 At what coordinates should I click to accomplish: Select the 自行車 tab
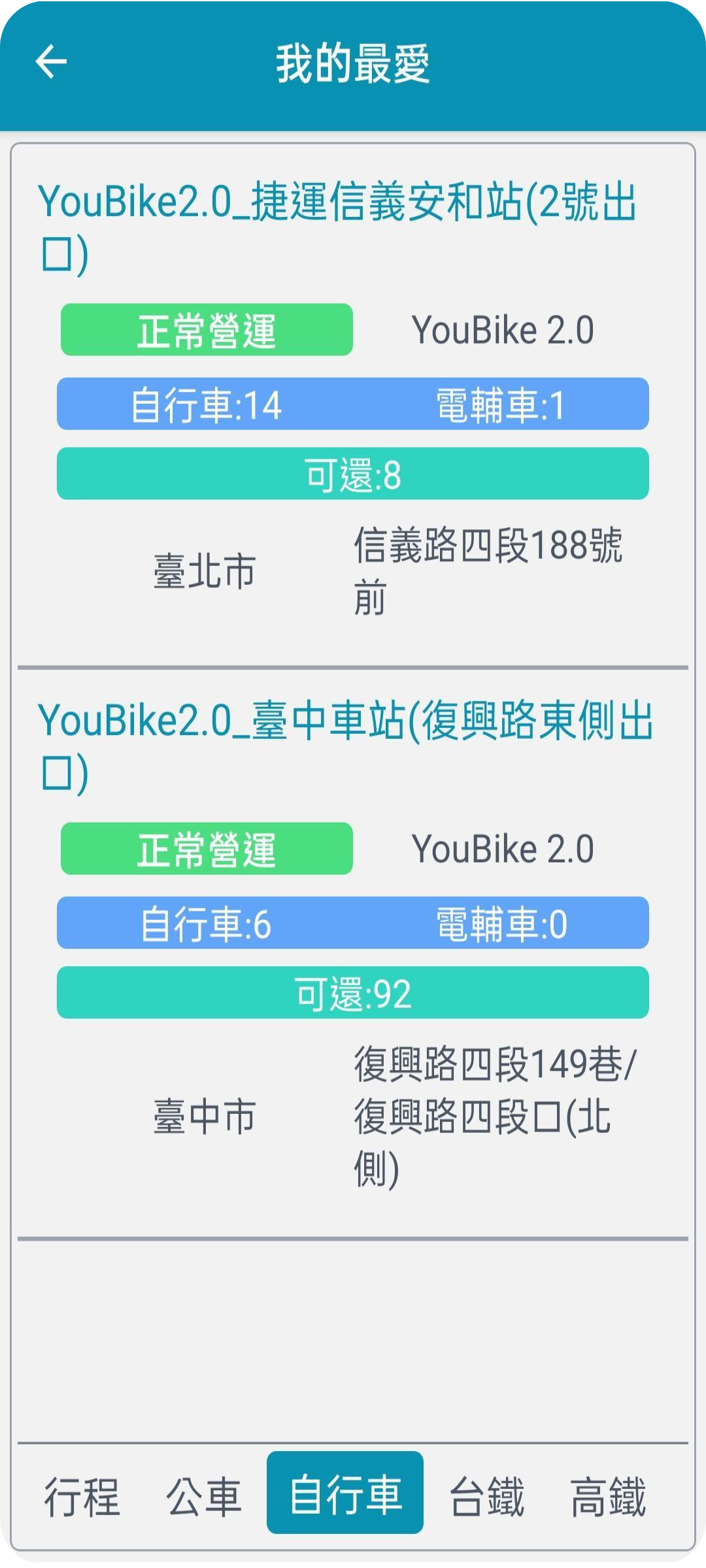[345, 1494]
